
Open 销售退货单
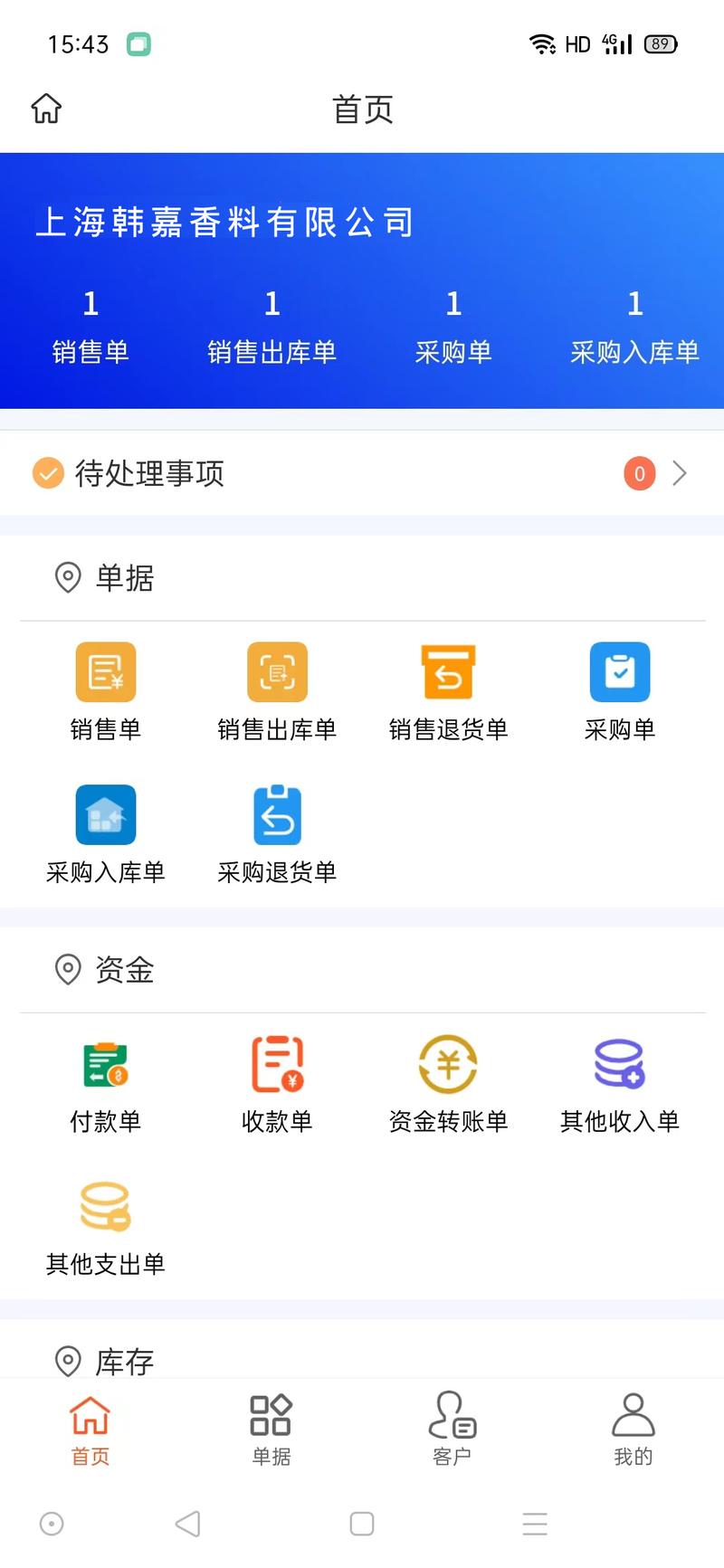[x=448, y=691]
